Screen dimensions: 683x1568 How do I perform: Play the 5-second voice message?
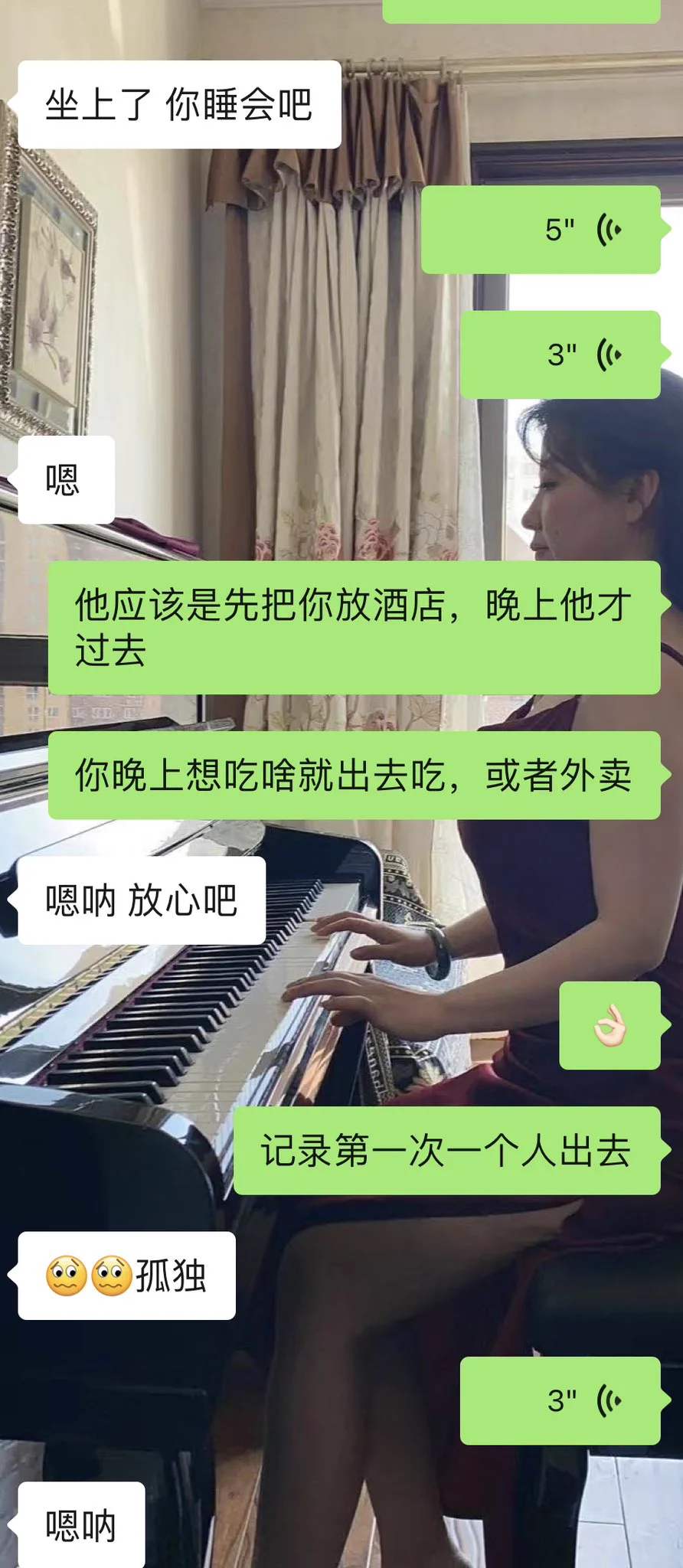point(541,230)
